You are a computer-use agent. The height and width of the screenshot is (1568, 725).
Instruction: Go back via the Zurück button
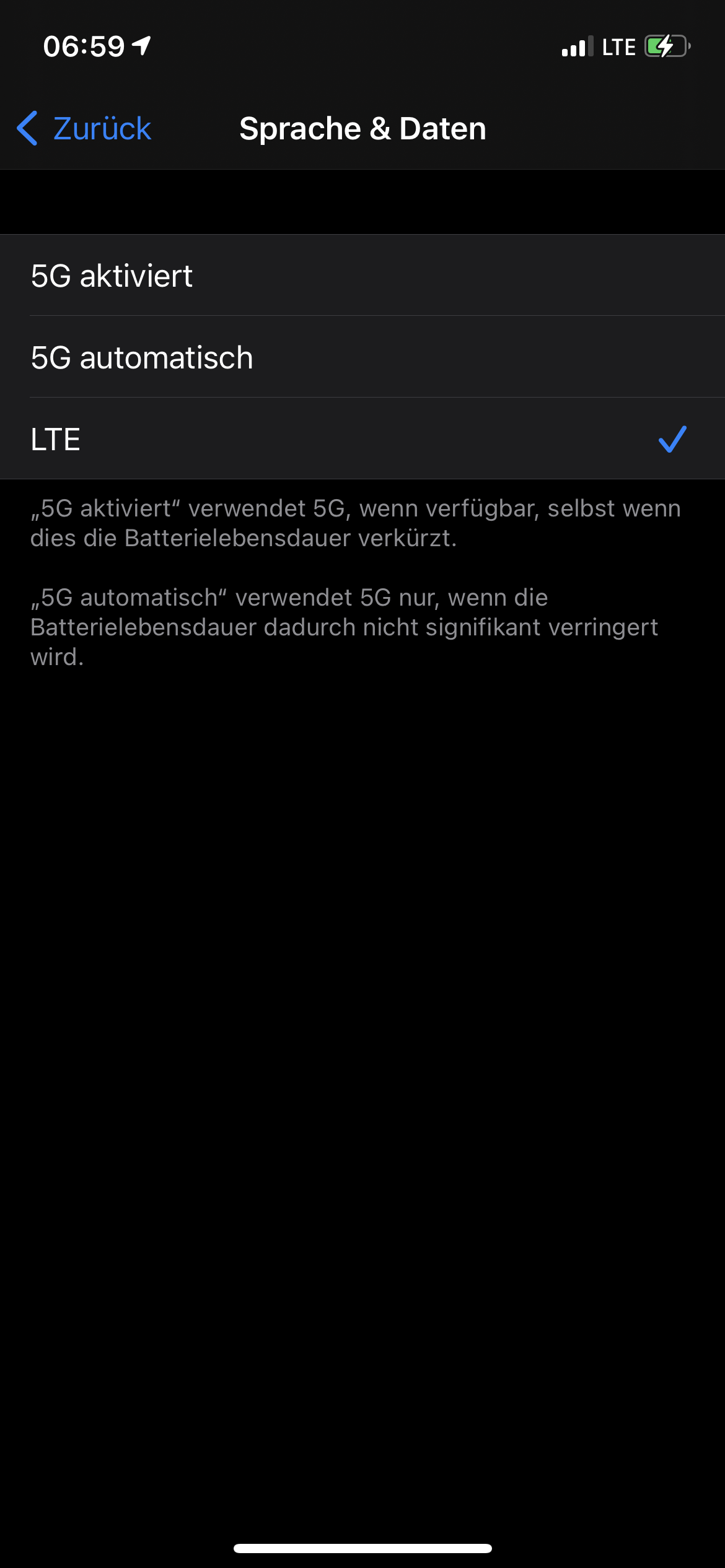[85, 129]
